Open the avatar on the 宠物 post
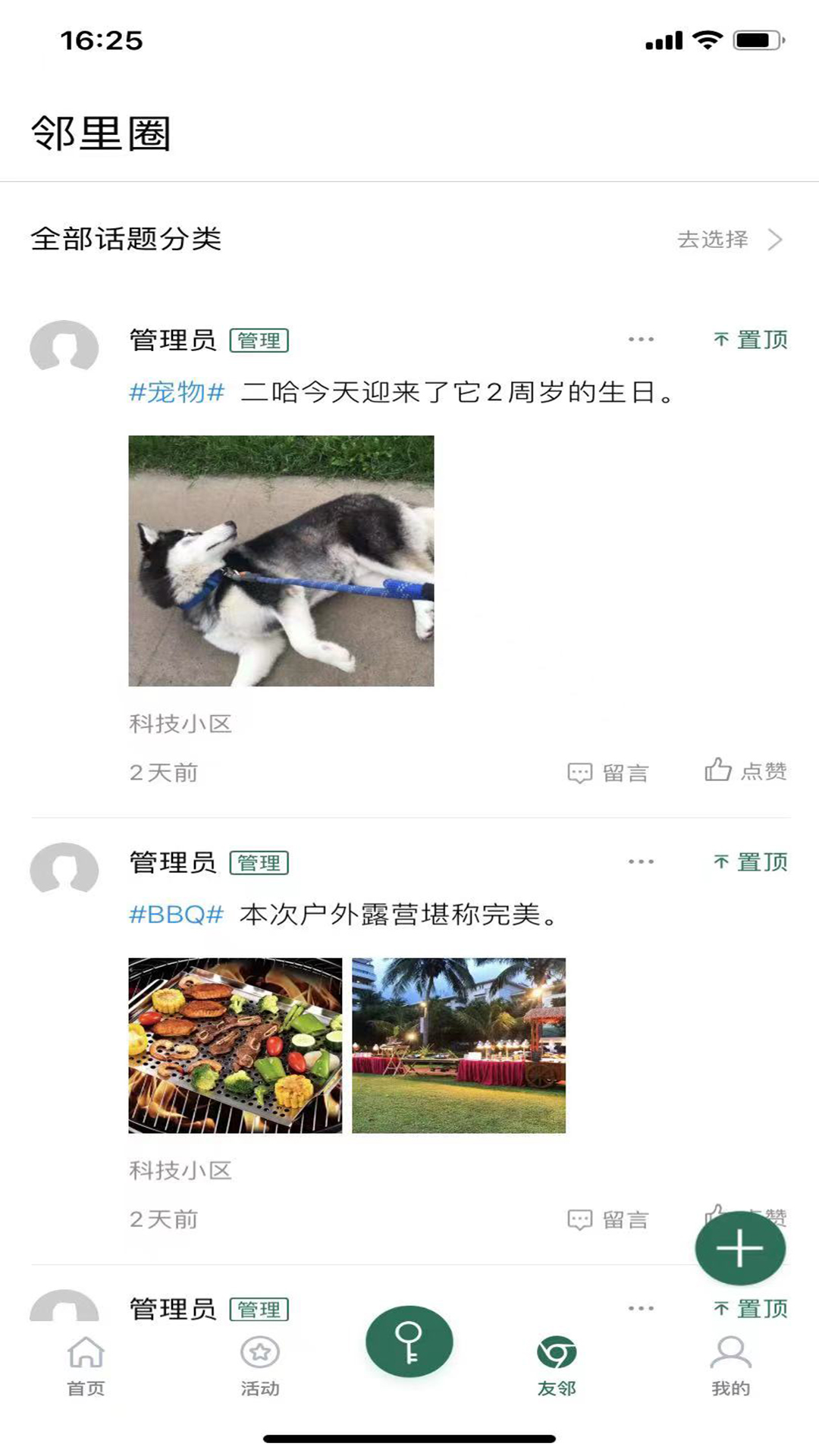 [64, 347]
